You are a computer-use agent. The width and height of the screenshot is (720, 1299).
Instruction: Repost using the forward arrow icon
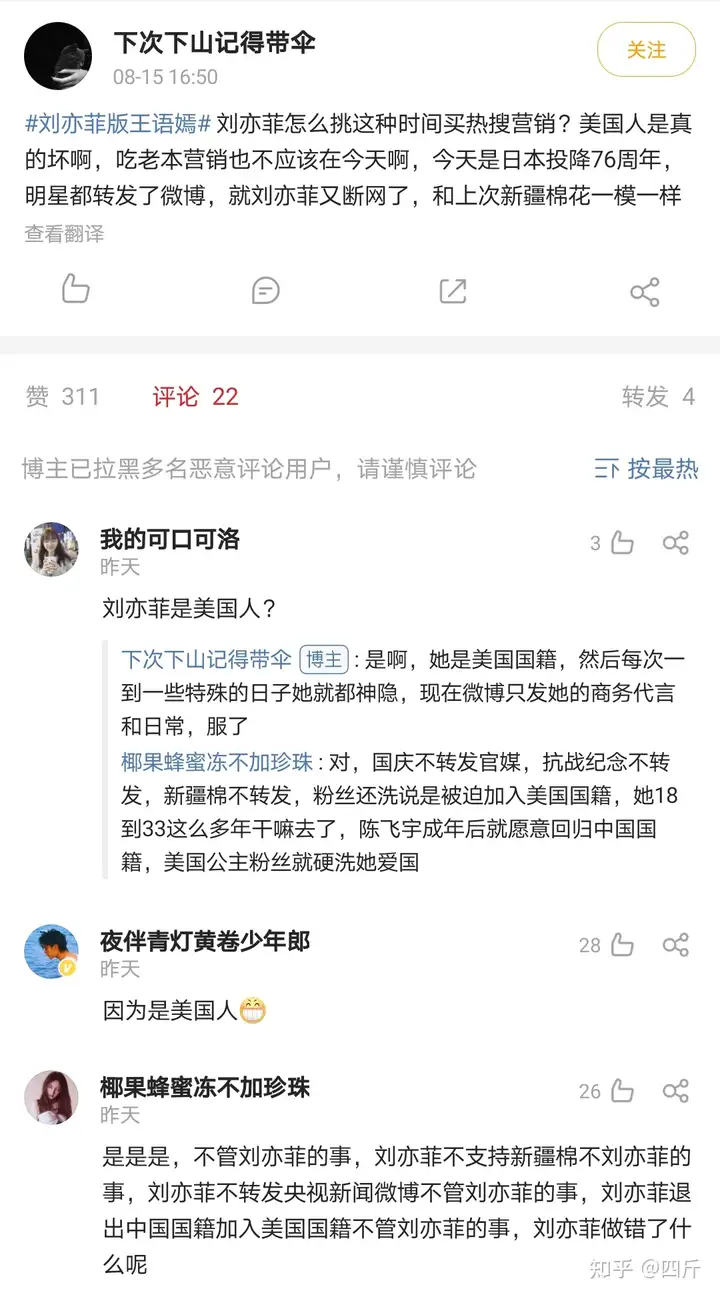453,291
